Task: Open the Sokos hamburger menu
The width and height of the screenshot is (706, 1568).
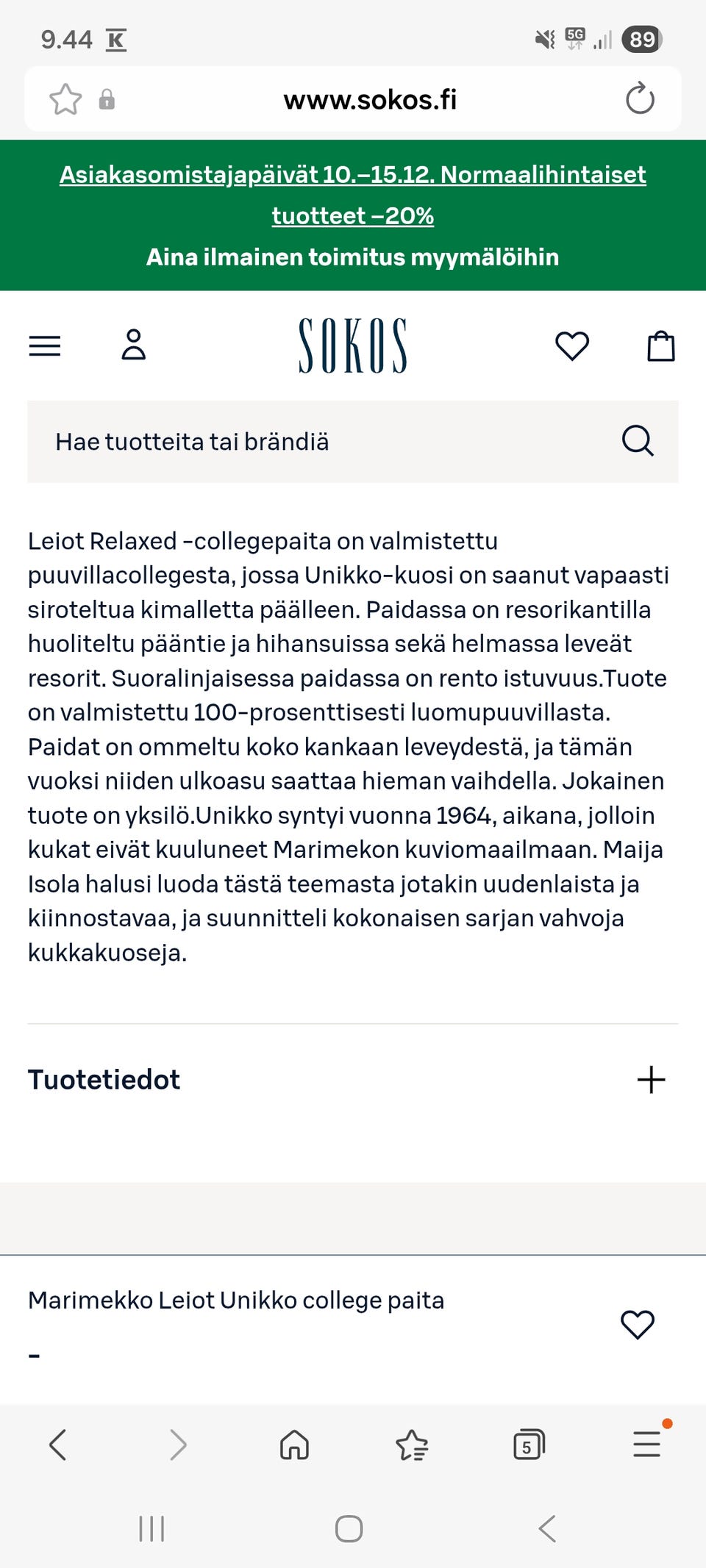Action: [x=45, y=346]
